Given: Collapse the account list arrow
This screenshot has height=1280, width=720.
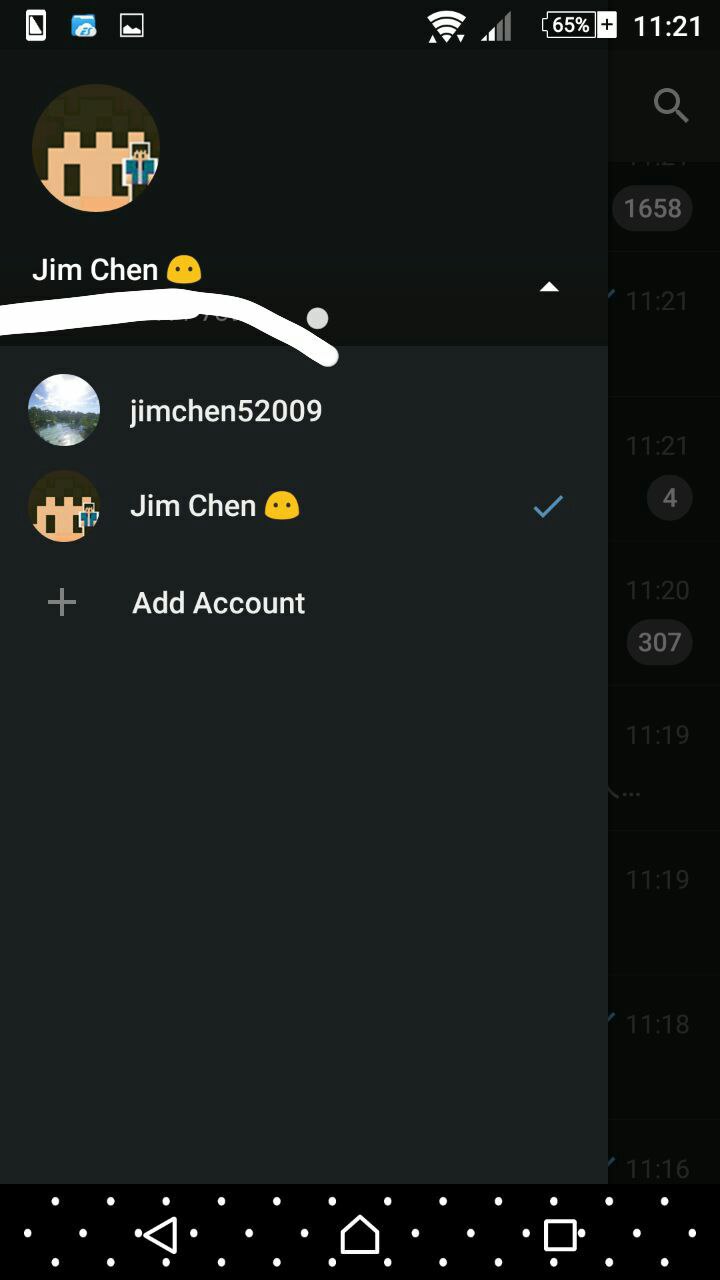Looking at the screenshot, I should tap(549, 287).
